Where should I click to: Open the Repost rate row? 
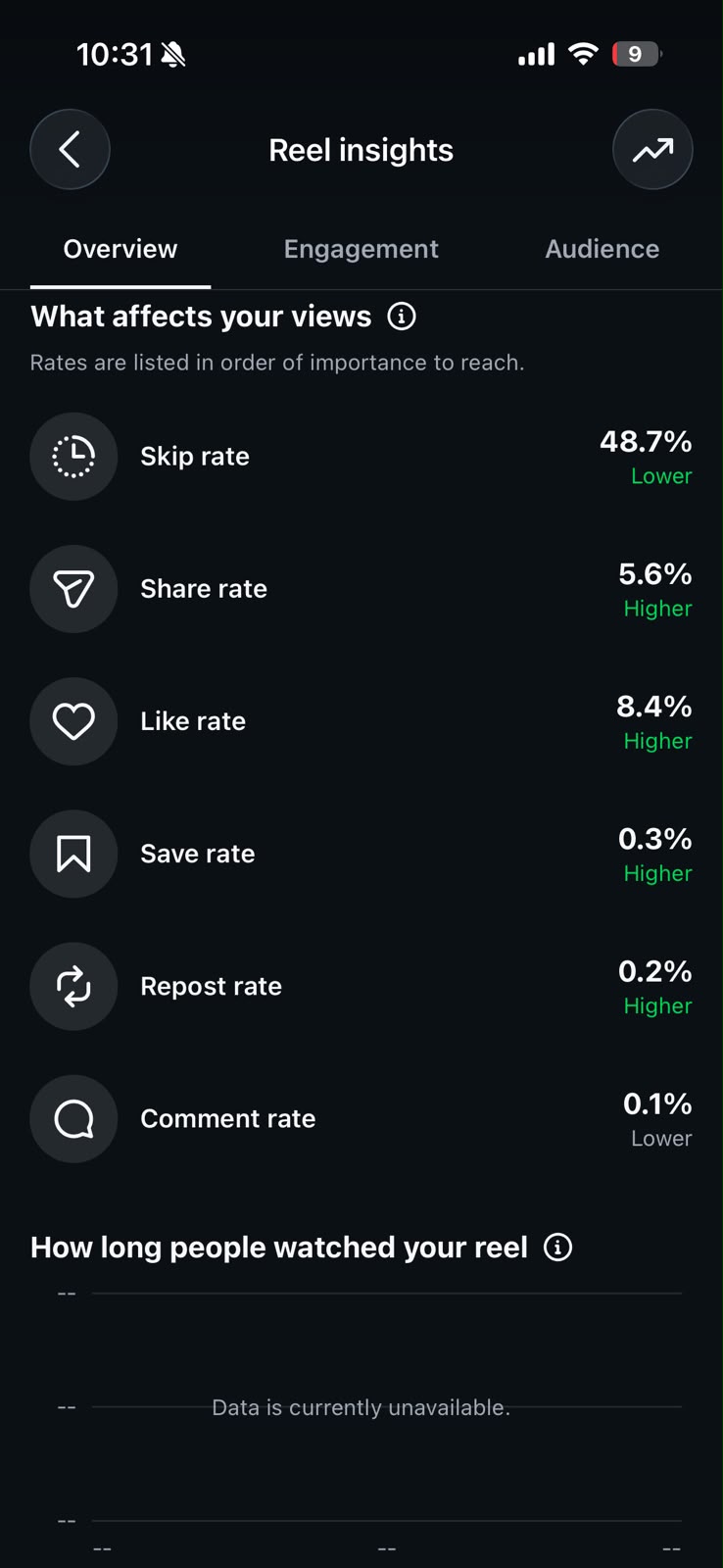click(x=361, y=986)
